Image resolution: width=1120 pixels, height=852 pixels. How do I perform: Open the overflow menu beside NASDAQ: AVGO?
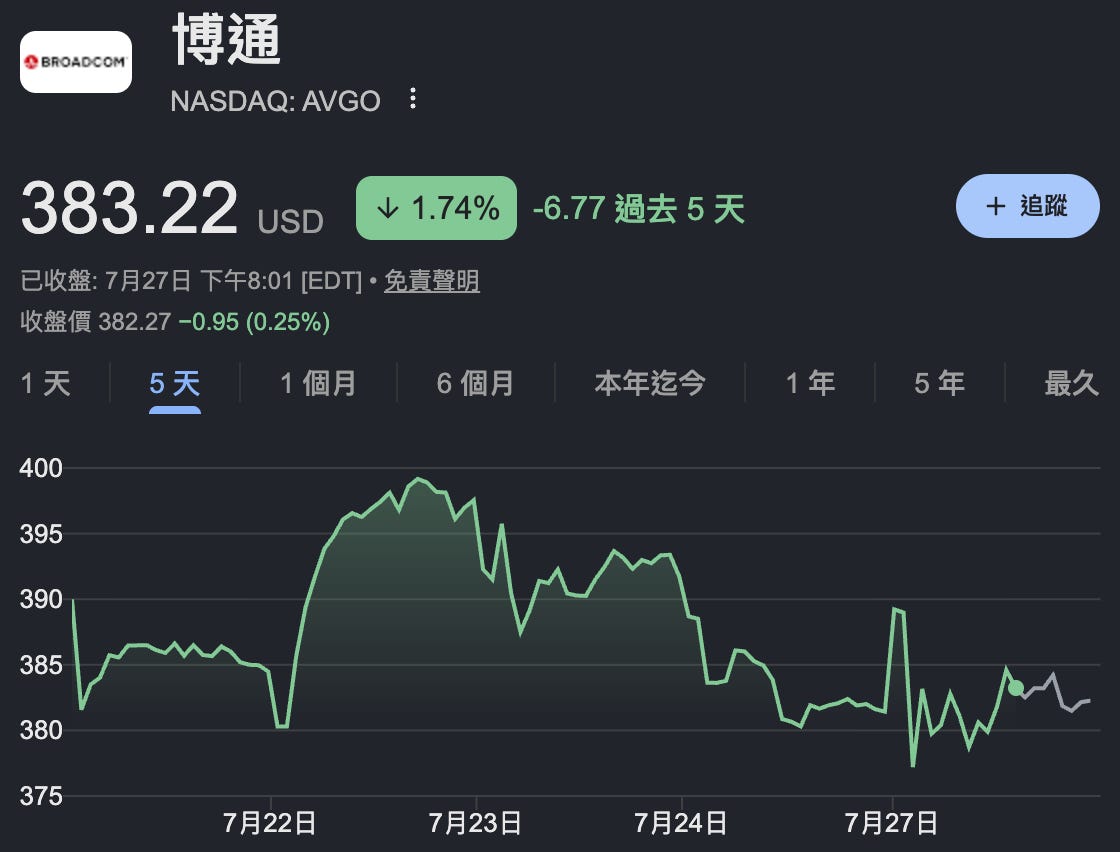coord(413,99)
